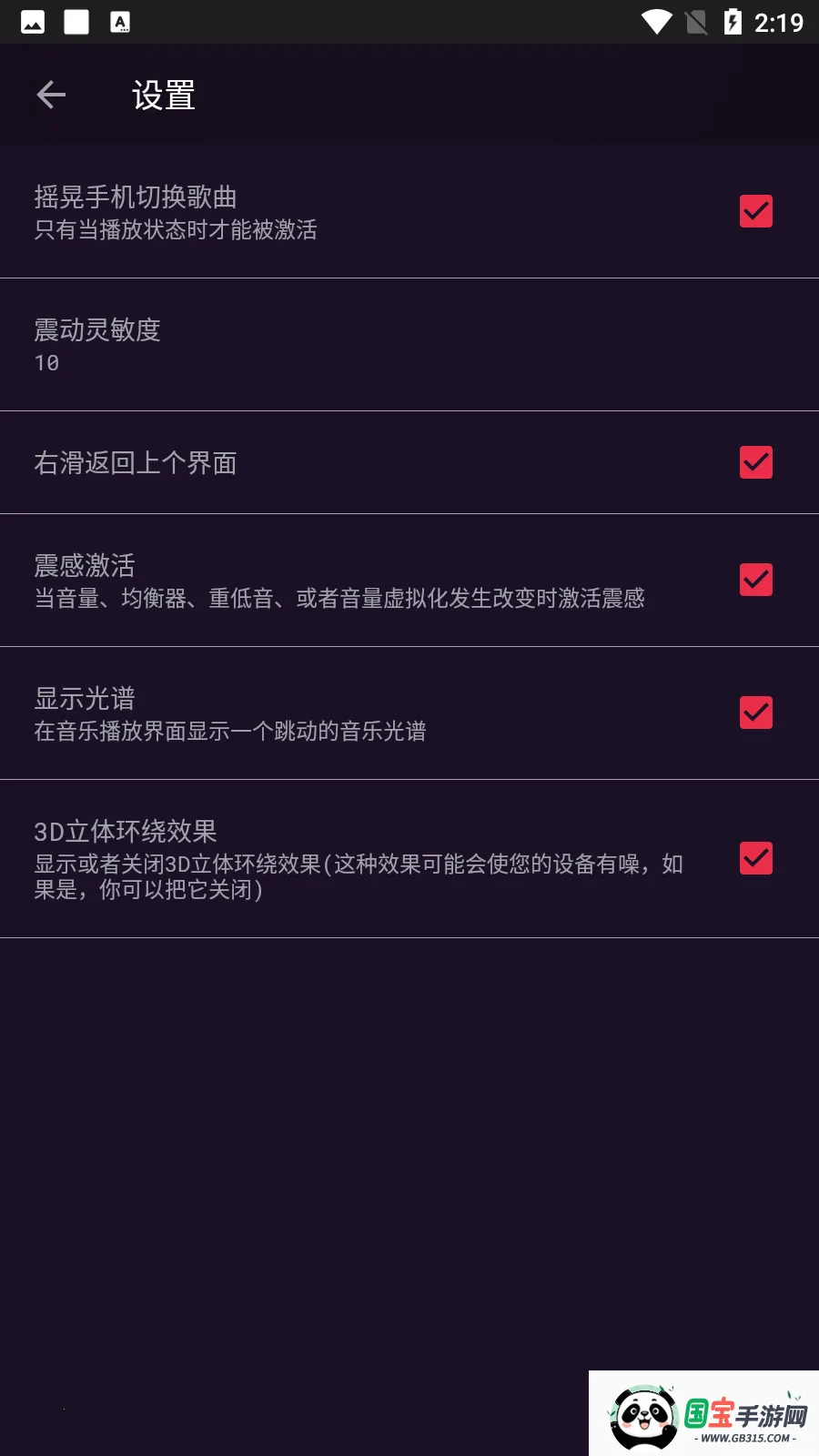Click the 显示光谱 settings row text
The width and height of the screenshot is (819, 1456).
tap(86, 697)
